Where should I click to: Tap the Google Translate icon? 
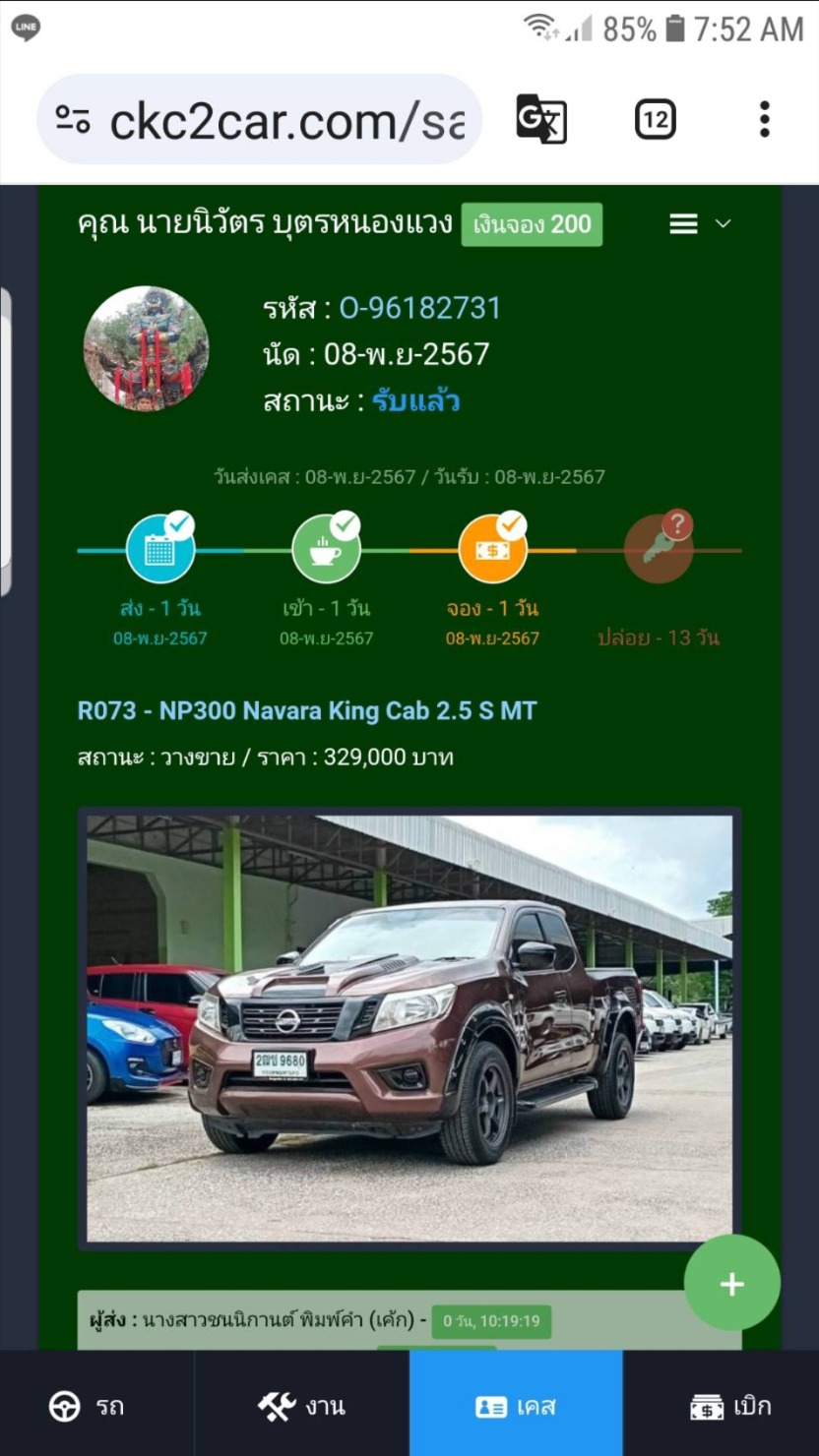point(541,120)
